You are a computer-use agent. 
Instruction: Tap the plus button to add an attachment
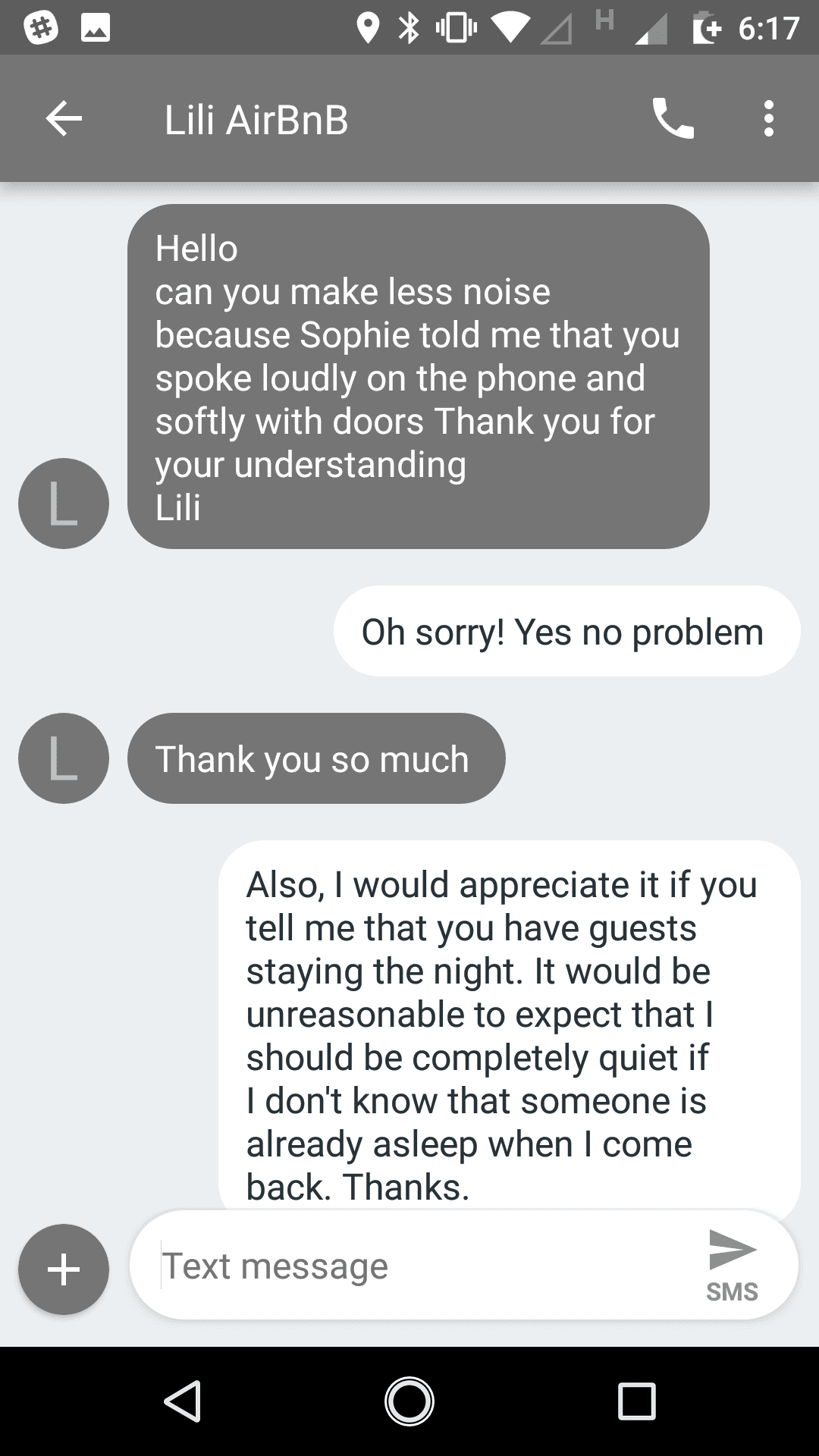(64, 1269)
